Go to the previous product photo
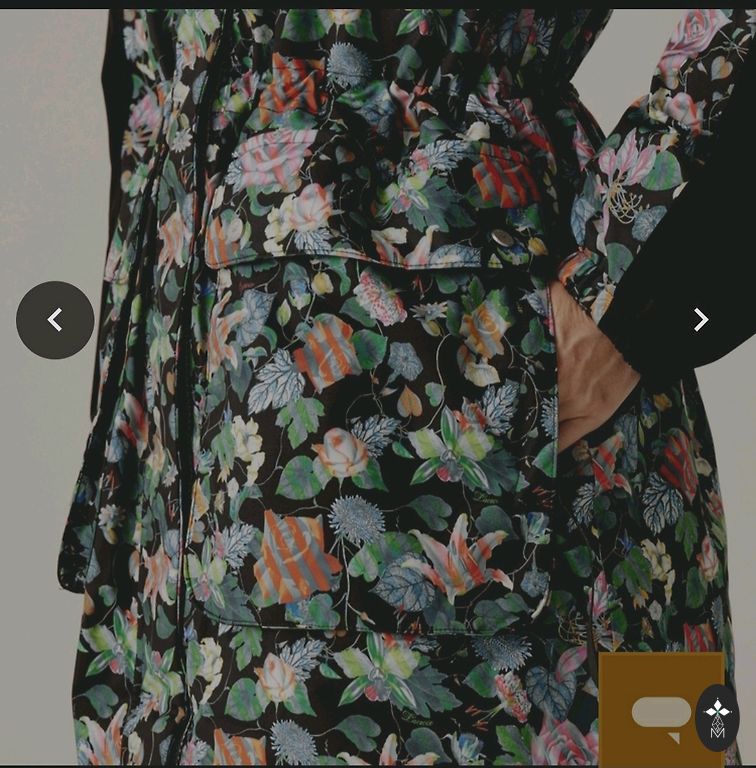756x768 pixels. [x=55, y=320]
